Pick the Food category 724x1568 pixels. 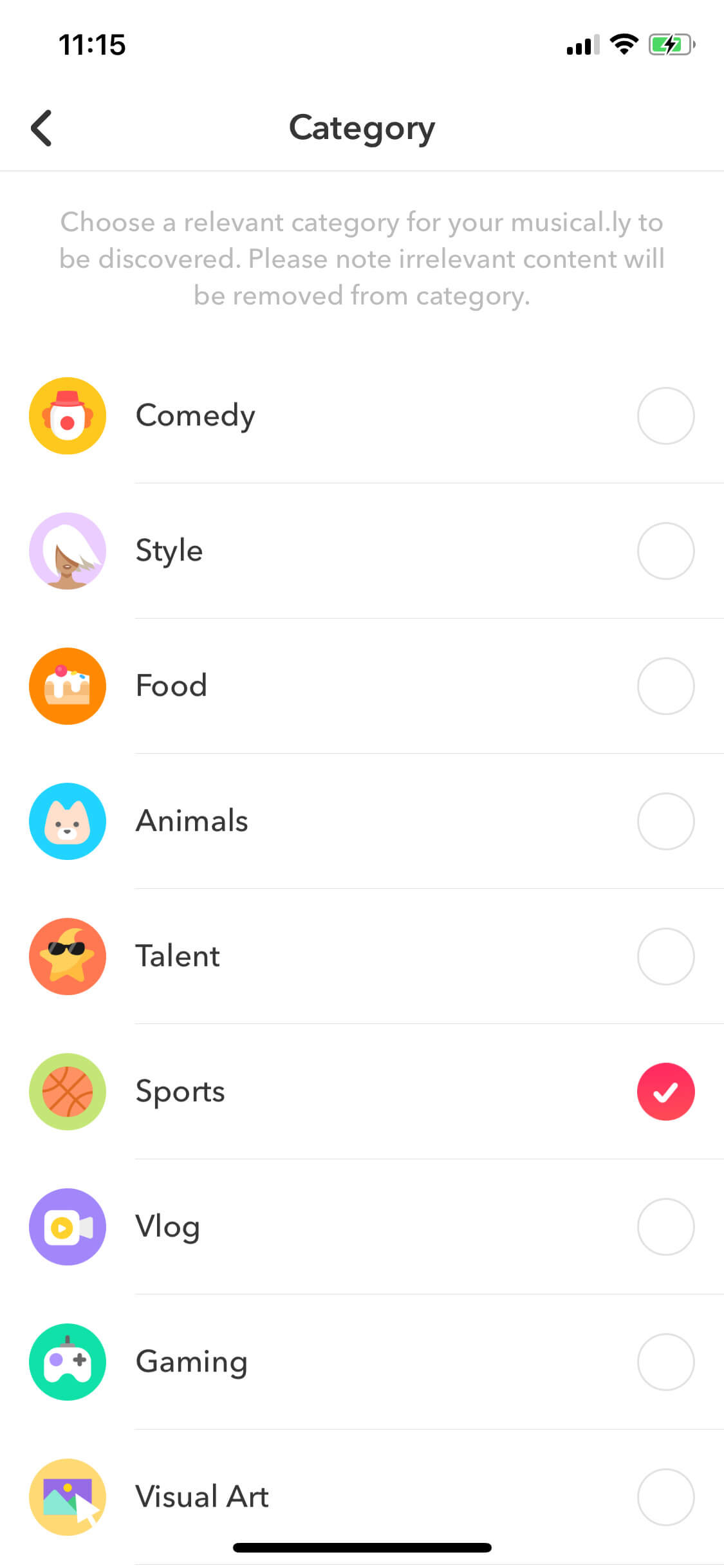pyautogui.click(x=362, y=686)
